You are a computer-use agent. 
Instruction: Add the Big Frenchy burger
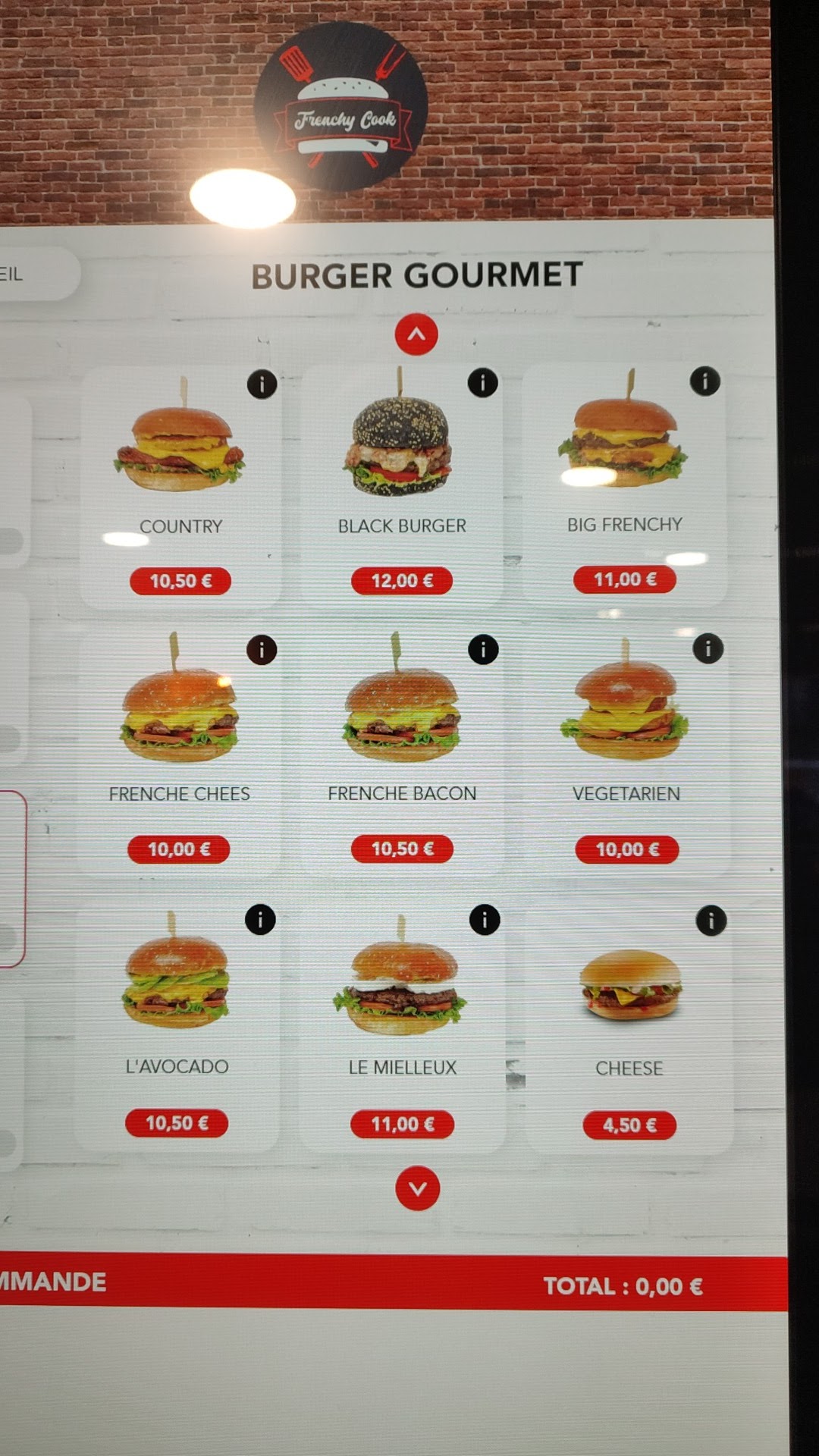[624, 484]
